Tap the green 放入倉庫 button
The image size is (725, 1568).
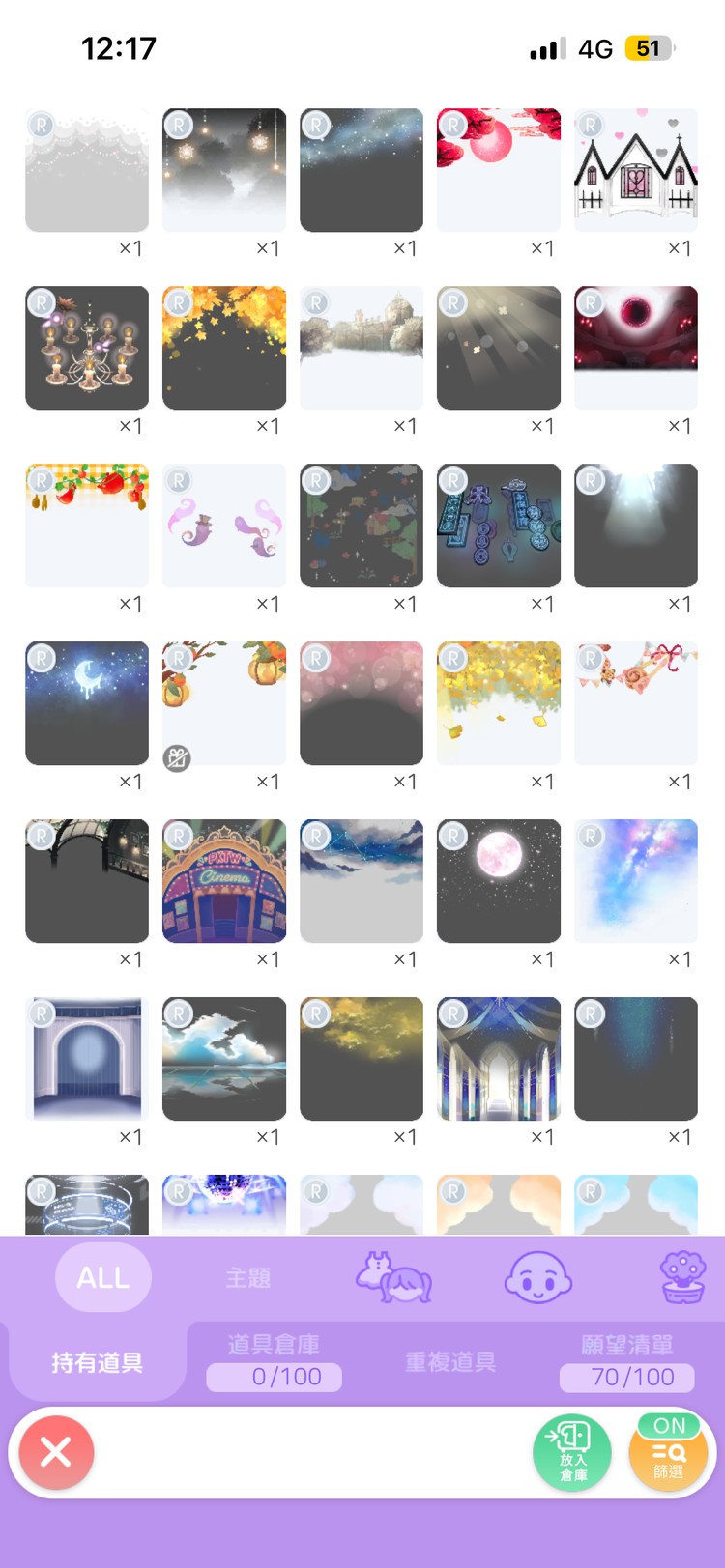click(572, 1452)
